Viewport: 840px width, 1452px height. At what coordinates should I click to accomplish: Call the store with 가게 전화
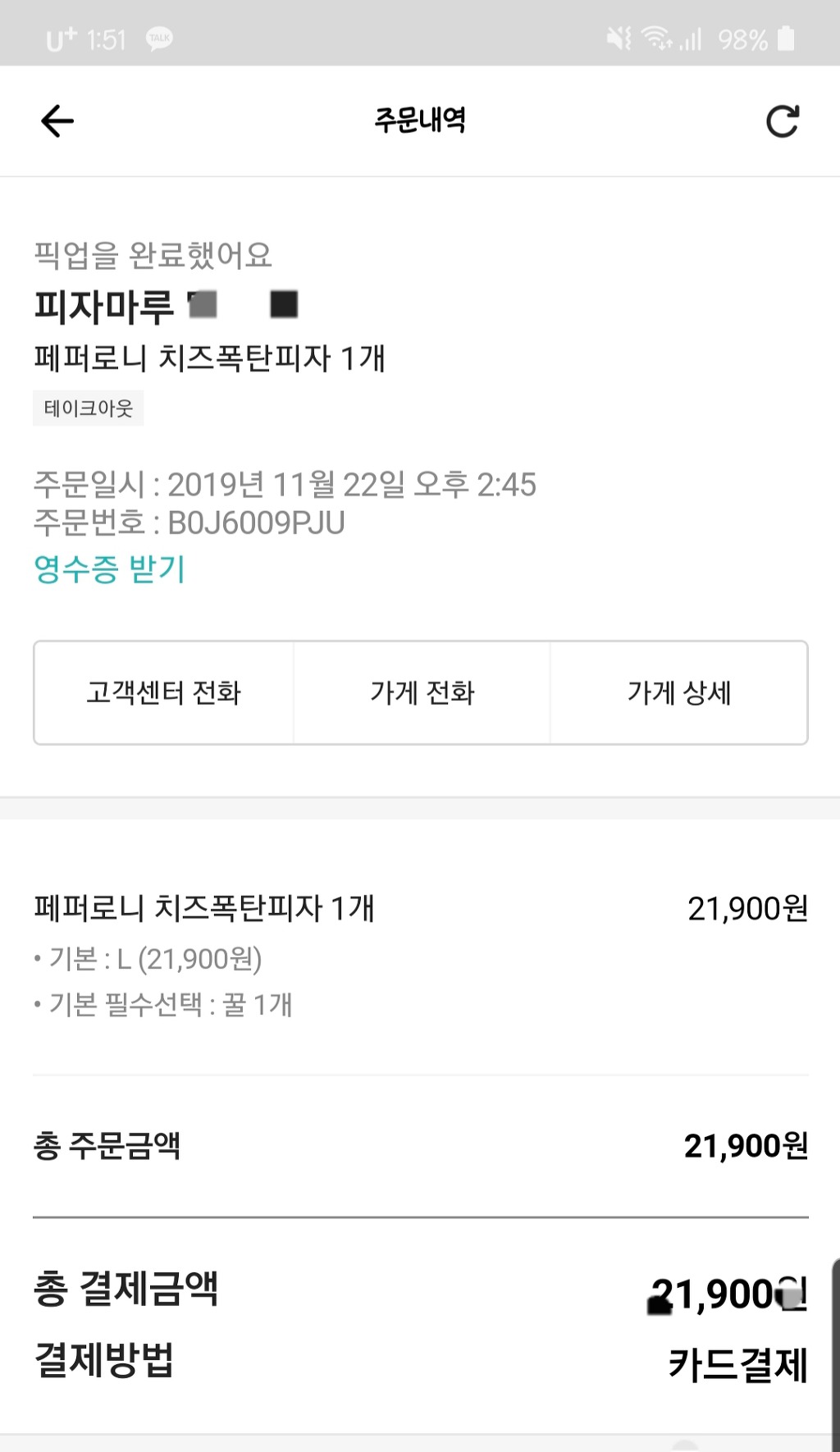pos(422,693)
